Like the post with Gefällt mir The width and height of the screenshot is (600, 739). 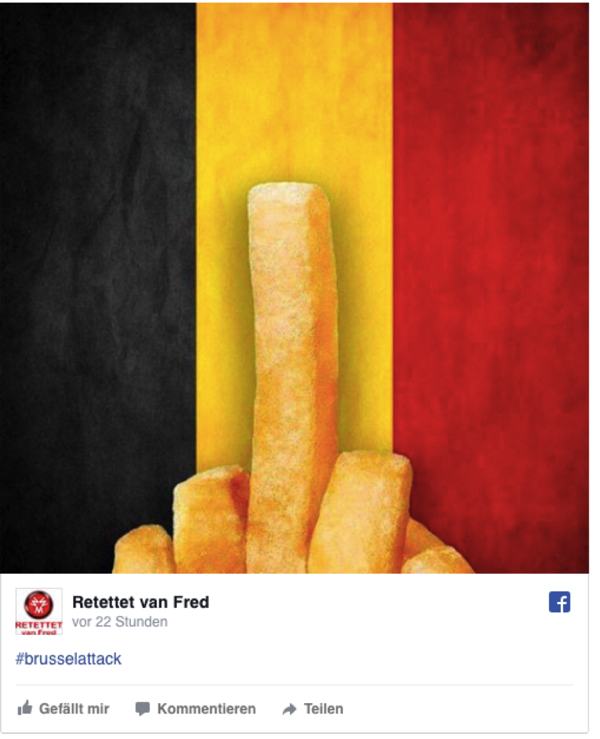pyautogui.click(x=64, y=708)
